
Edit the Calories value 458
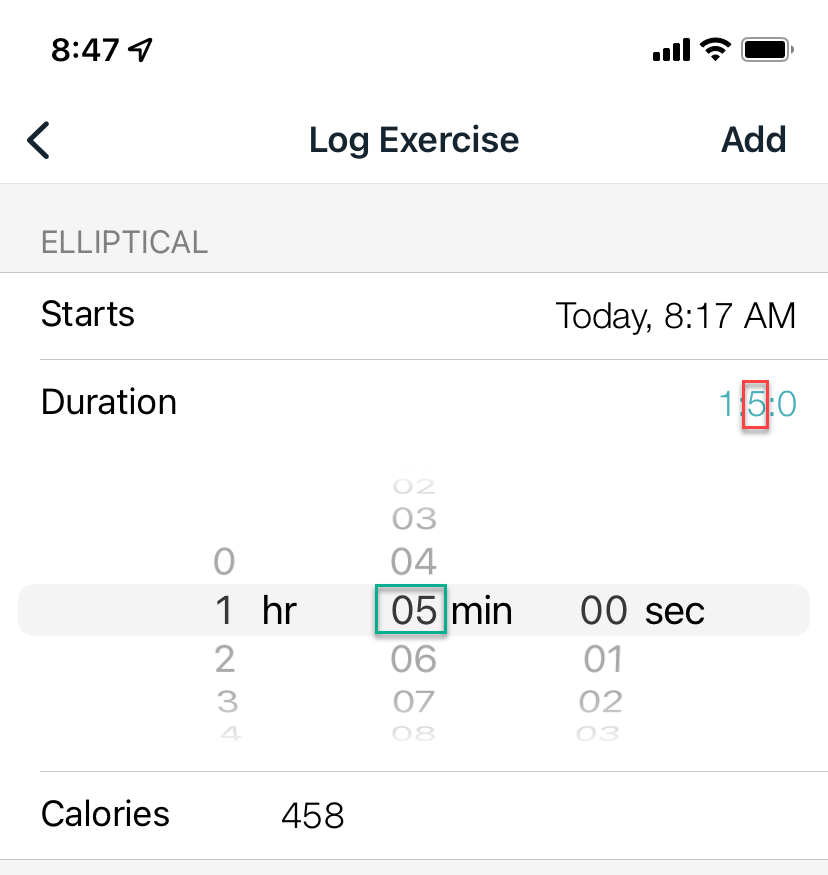(x=313, y=816)
